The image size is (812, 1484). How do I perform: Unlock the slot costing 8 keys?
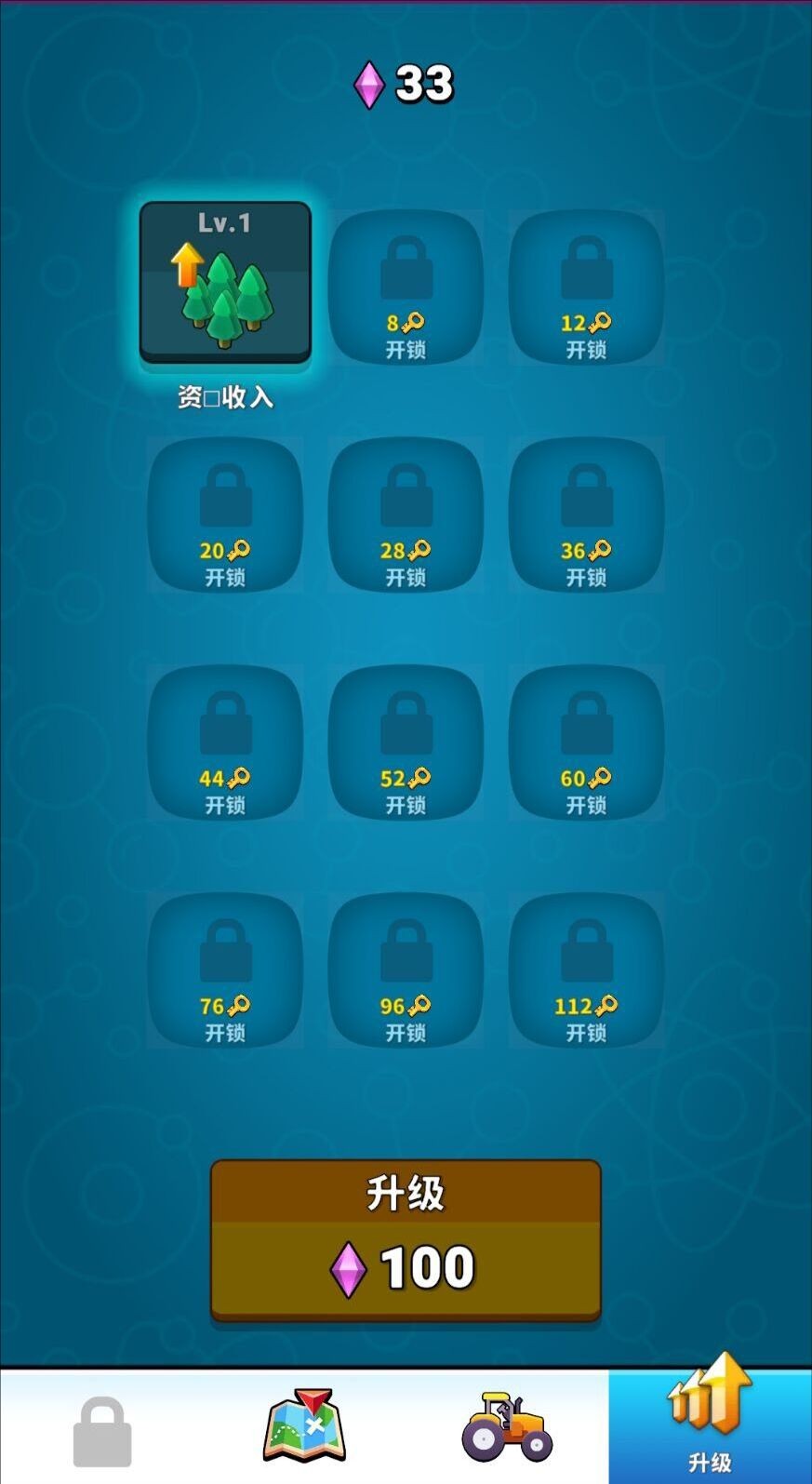coord(406,287)
